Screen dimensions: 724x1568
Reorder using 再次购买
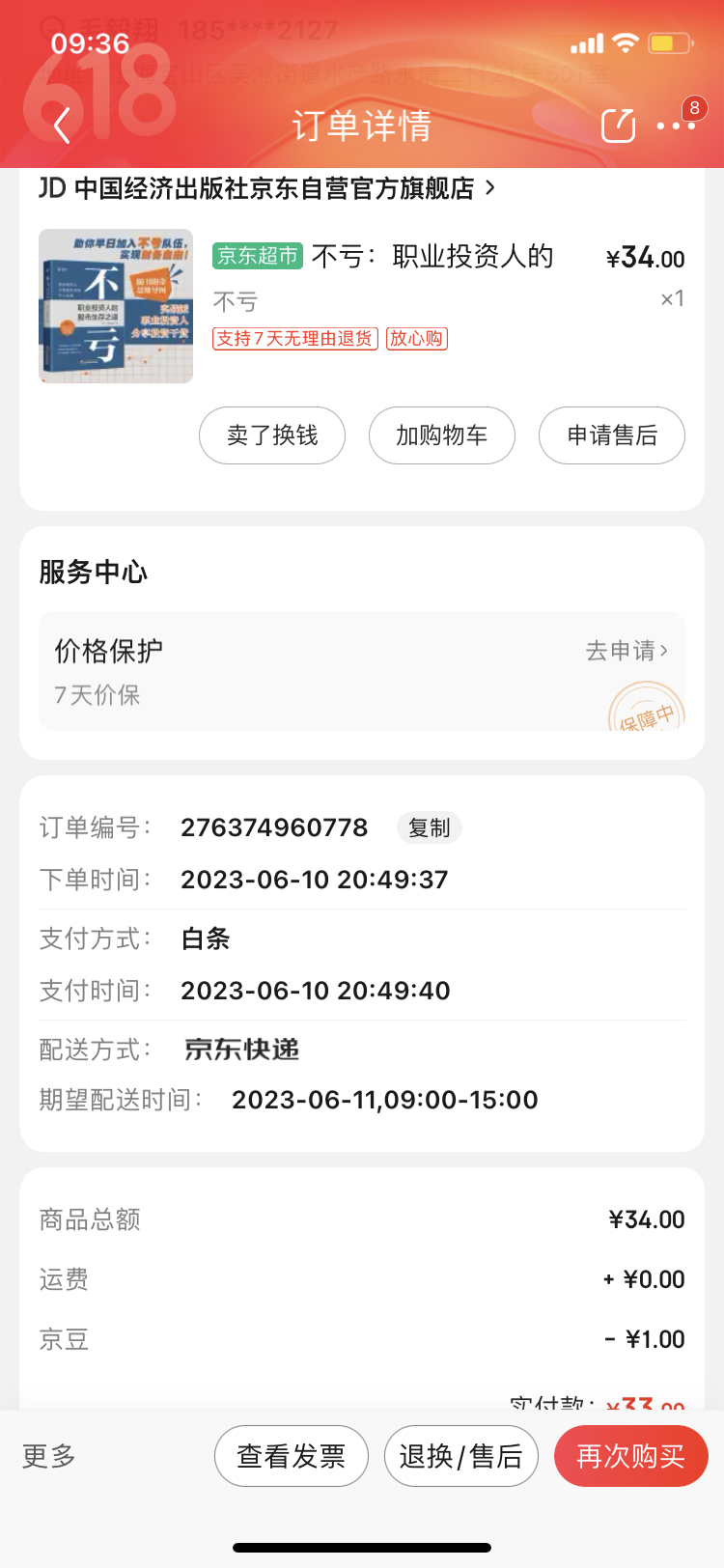click(630, 1456)
